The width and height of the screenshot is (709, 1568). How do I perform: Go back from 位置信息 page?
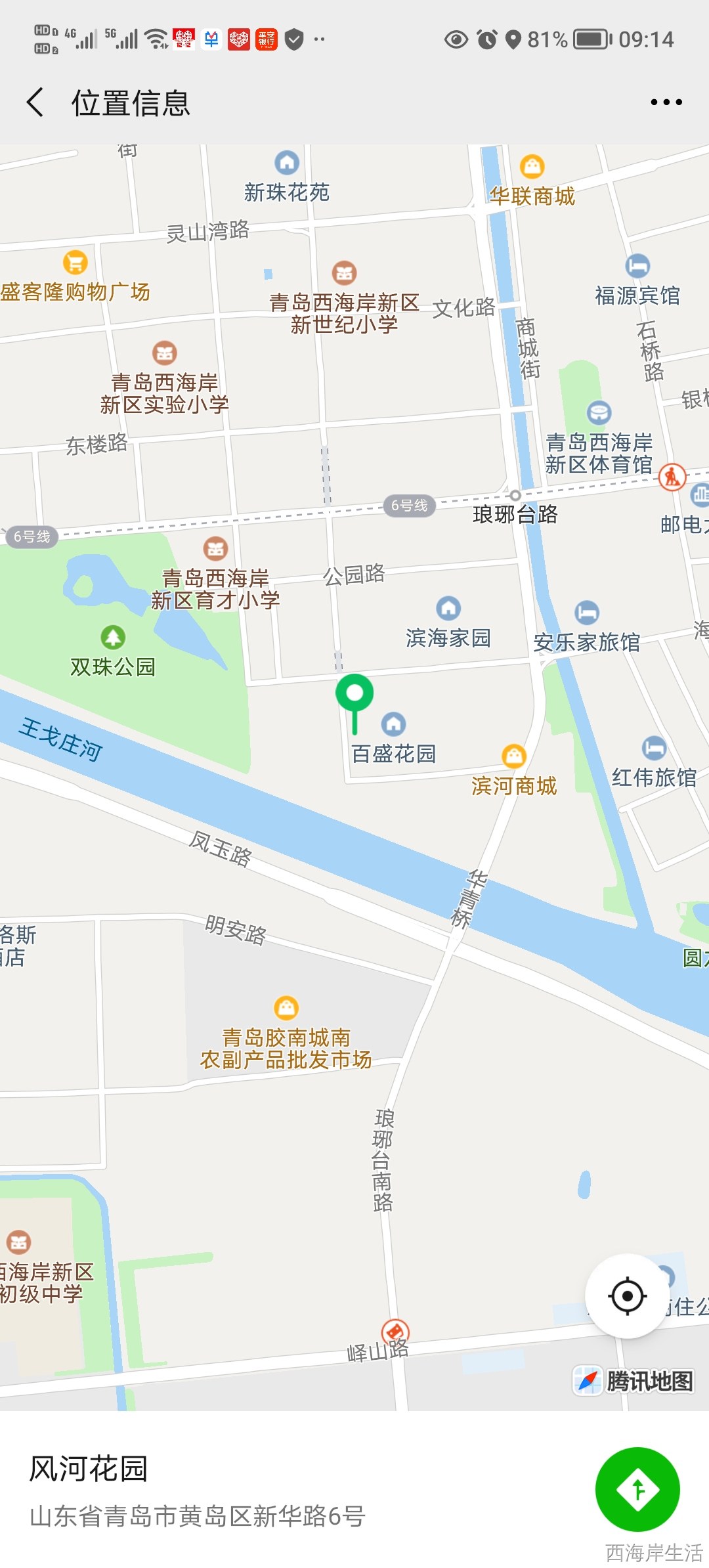click(35, 102)
